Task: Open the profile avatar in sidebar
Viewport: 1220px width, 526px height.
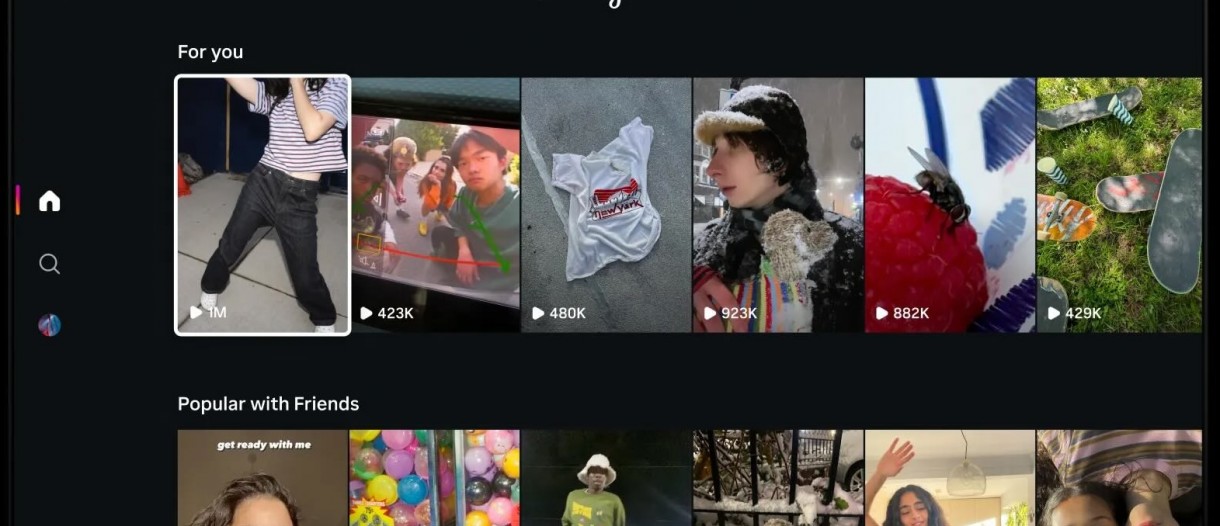Action: coord(49,325)
